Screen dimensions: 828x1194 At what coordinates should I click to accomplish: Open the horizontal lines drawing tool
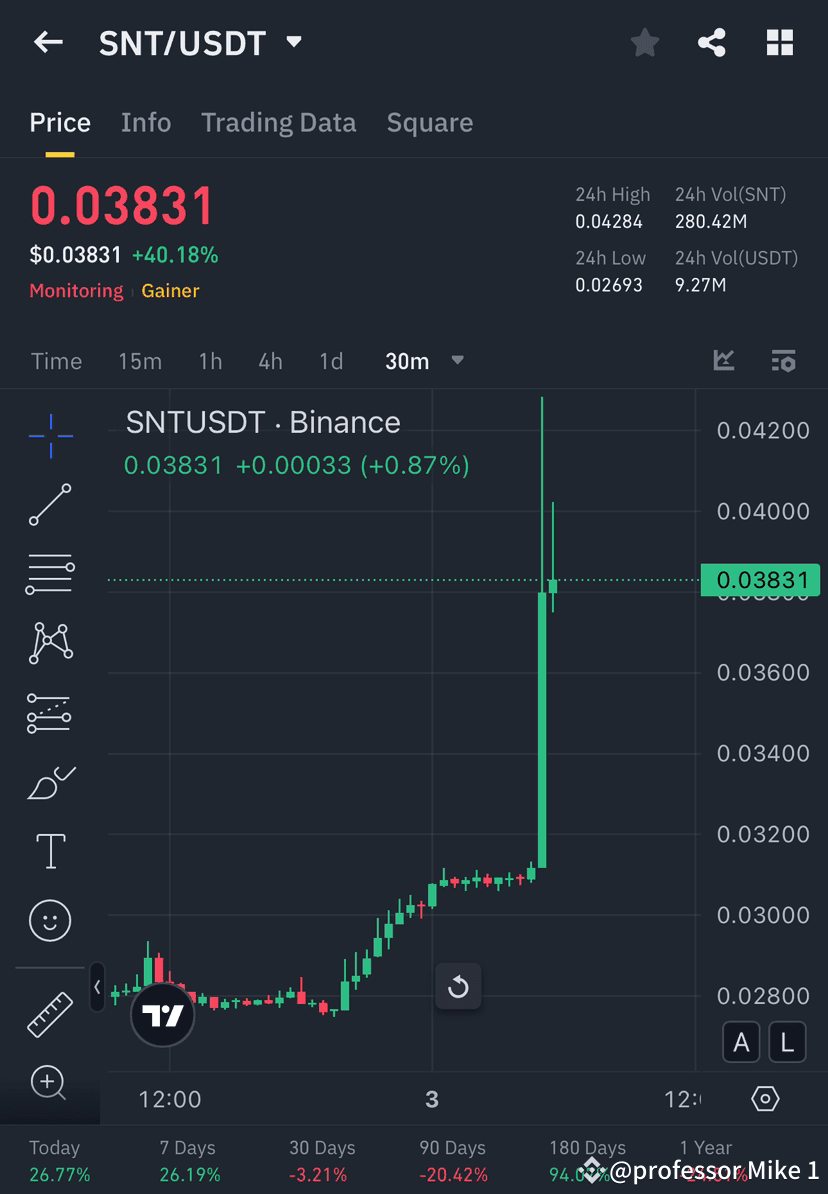[x=50, y=574]
